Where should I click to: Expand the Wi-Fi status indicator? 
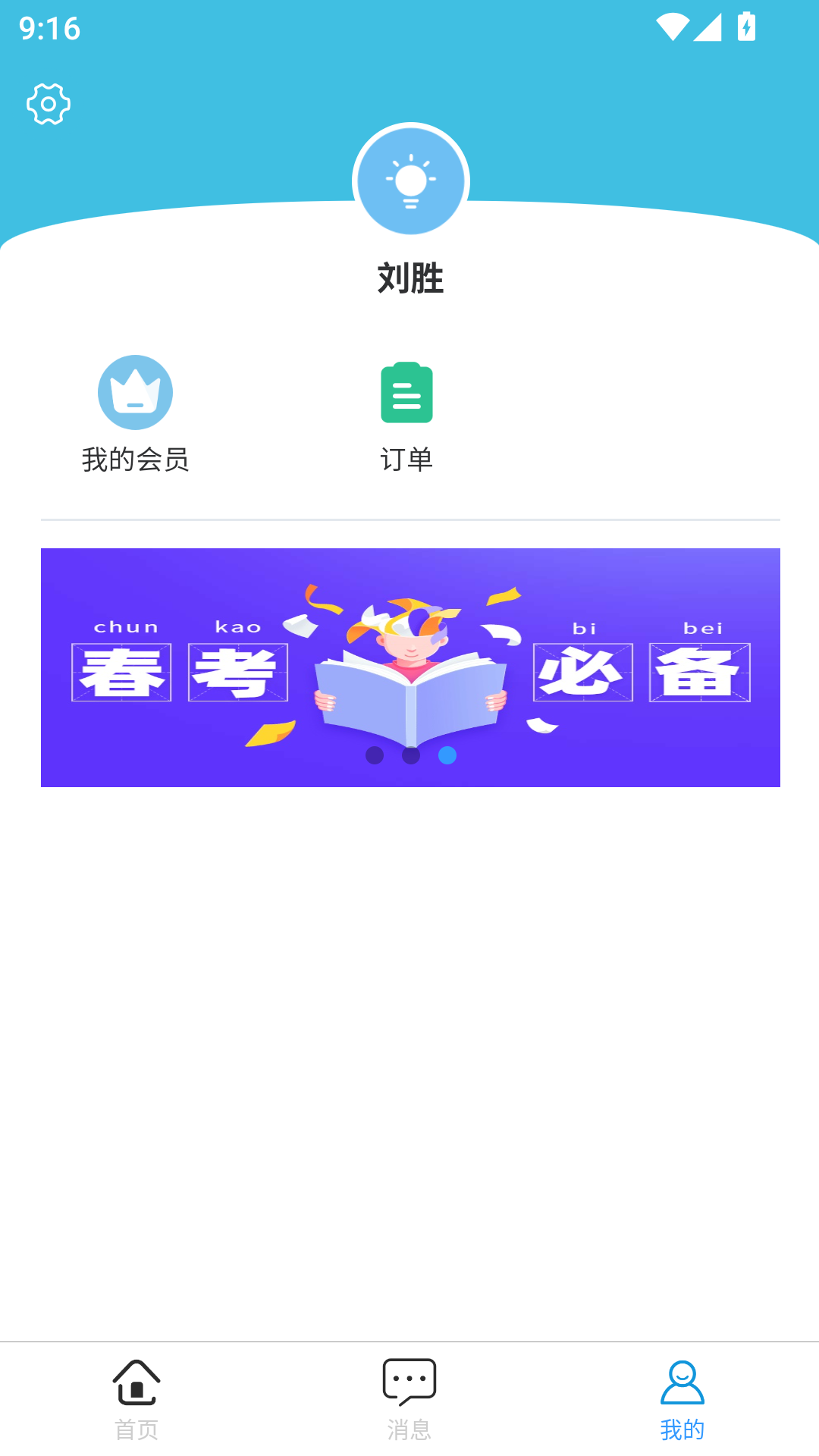tap(672, 25)
